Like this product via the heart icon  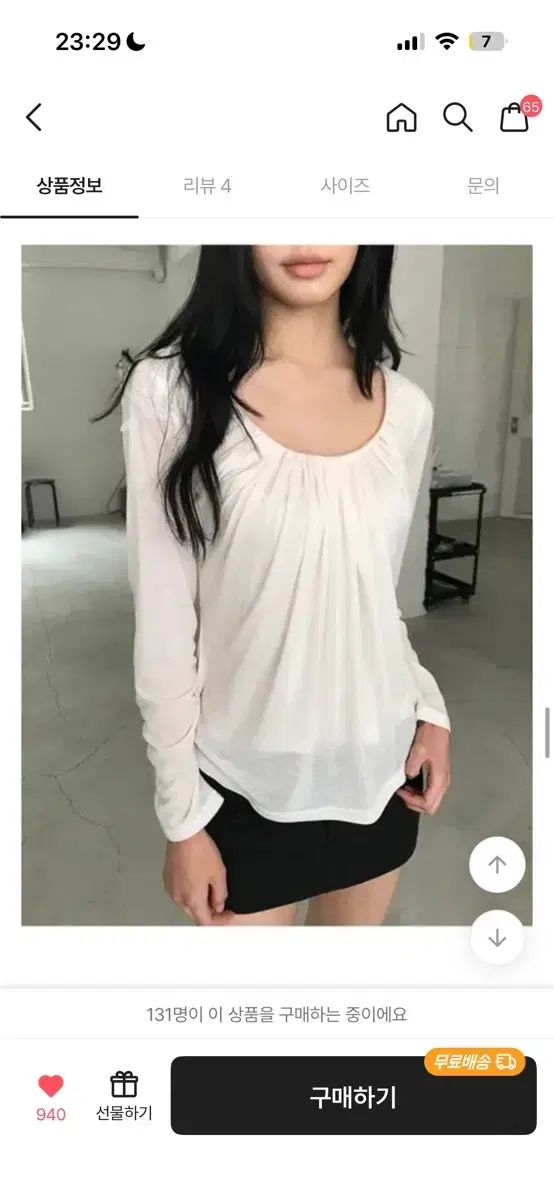51,1087
